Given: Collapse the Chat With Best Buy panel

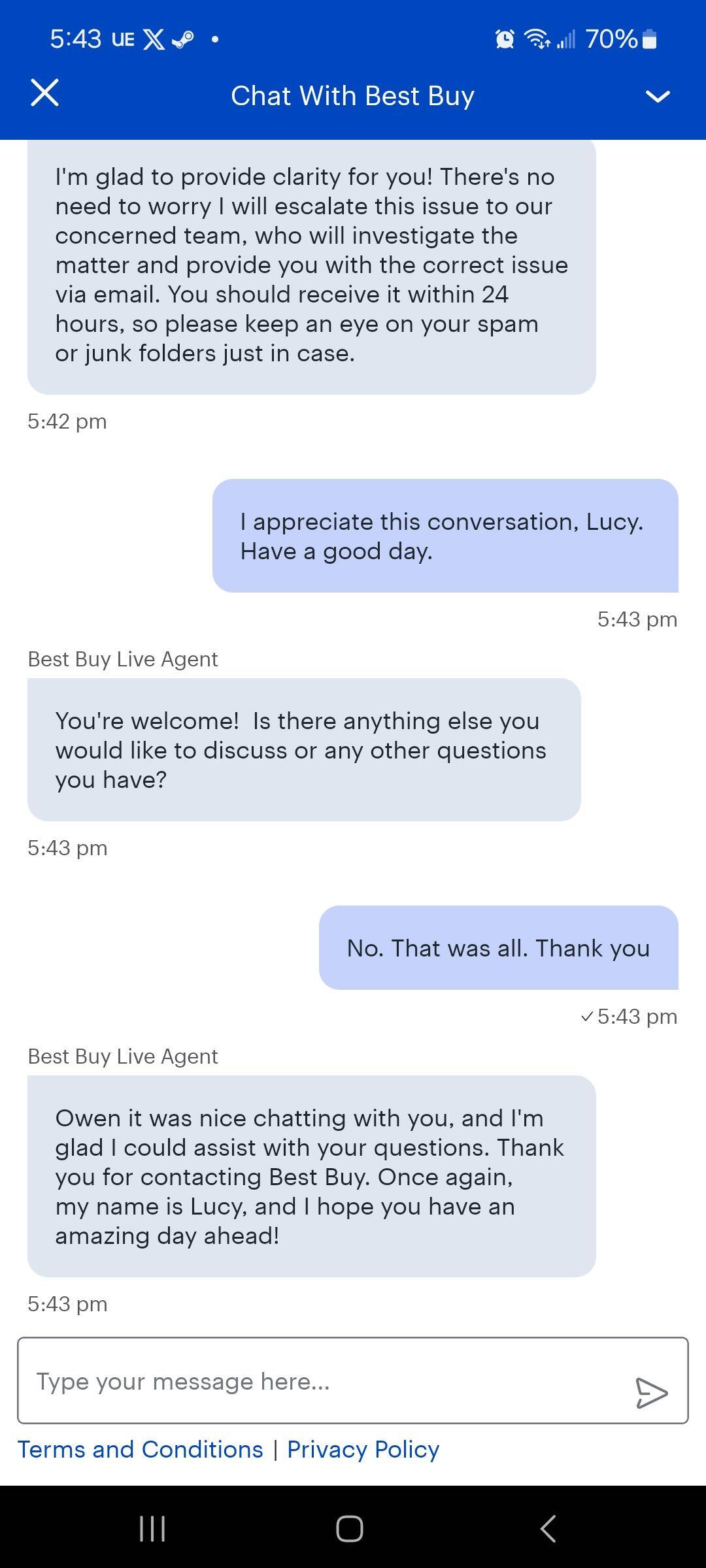Looking at the screenshot, I should click(x=658, y=95).
